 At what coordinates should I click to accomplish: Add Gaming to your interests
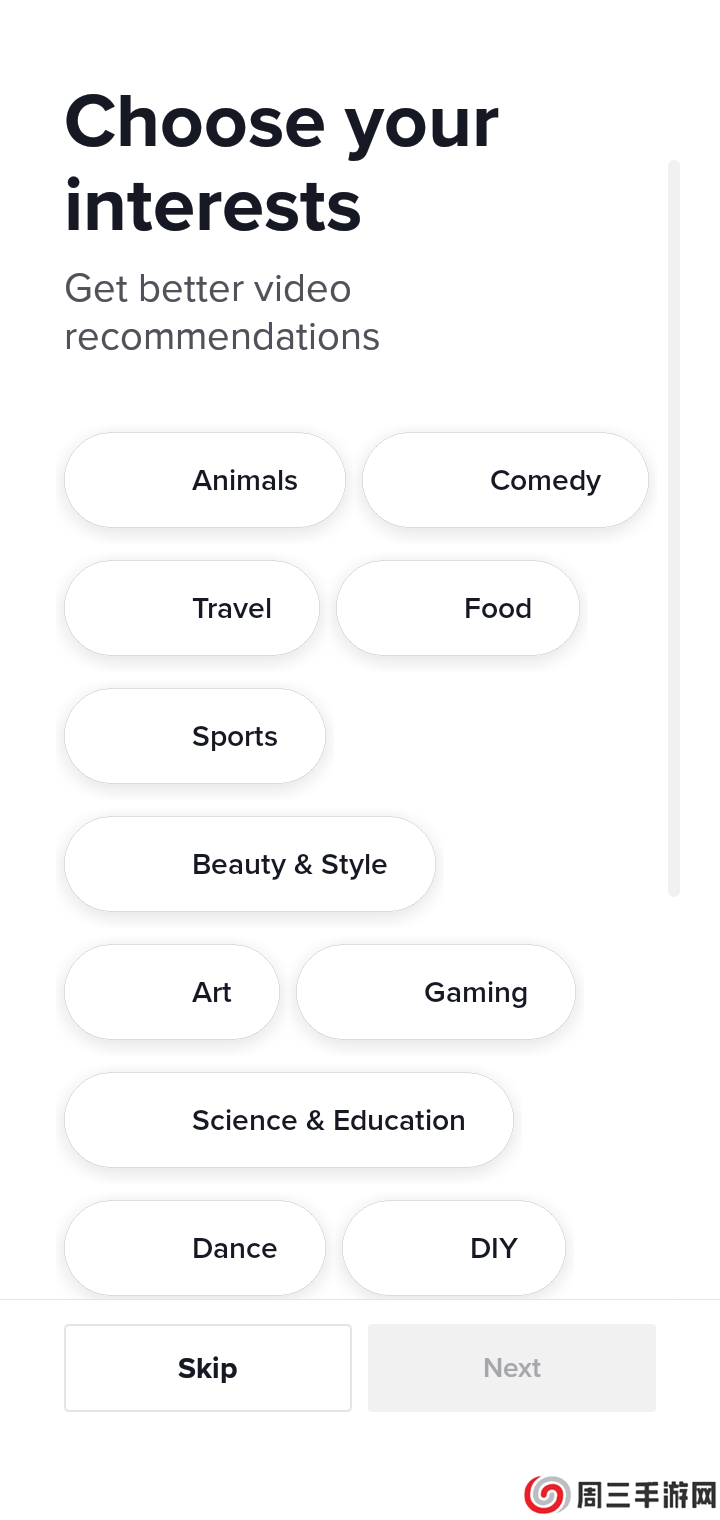[x=436, y=992]
